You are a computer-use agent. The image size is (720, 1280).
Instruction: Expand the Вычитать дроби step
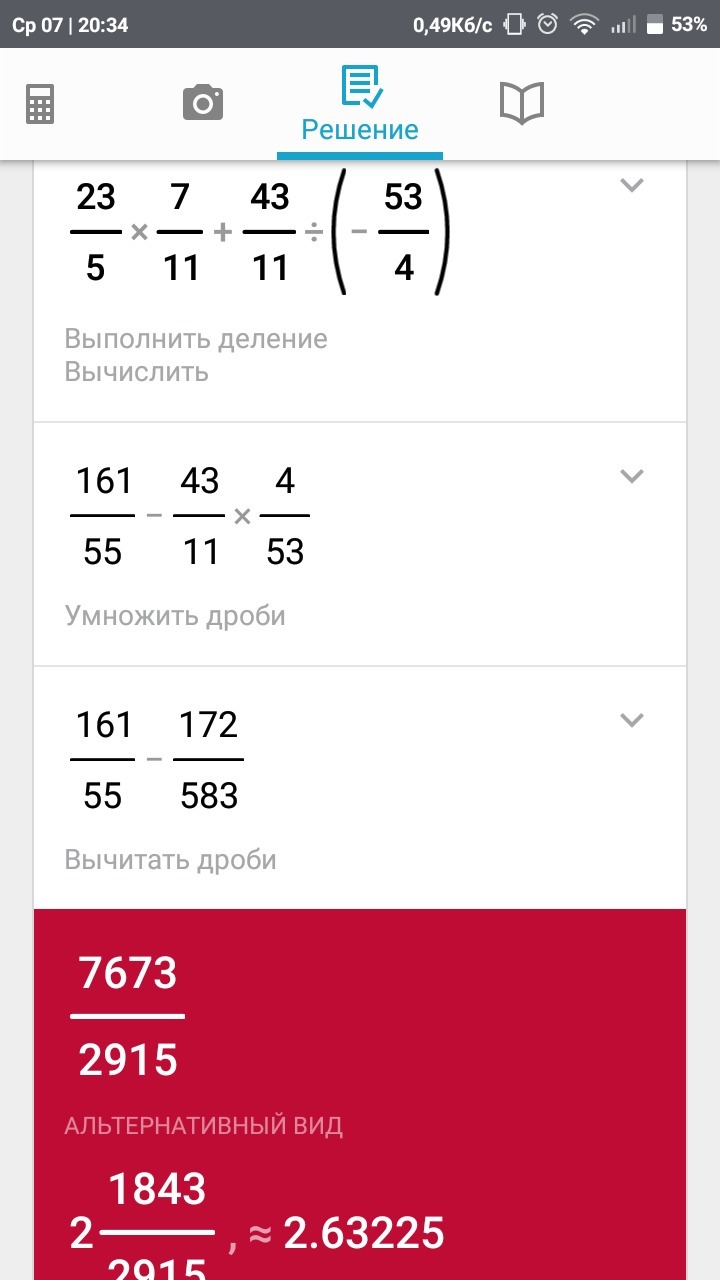[x=631, y=720]
